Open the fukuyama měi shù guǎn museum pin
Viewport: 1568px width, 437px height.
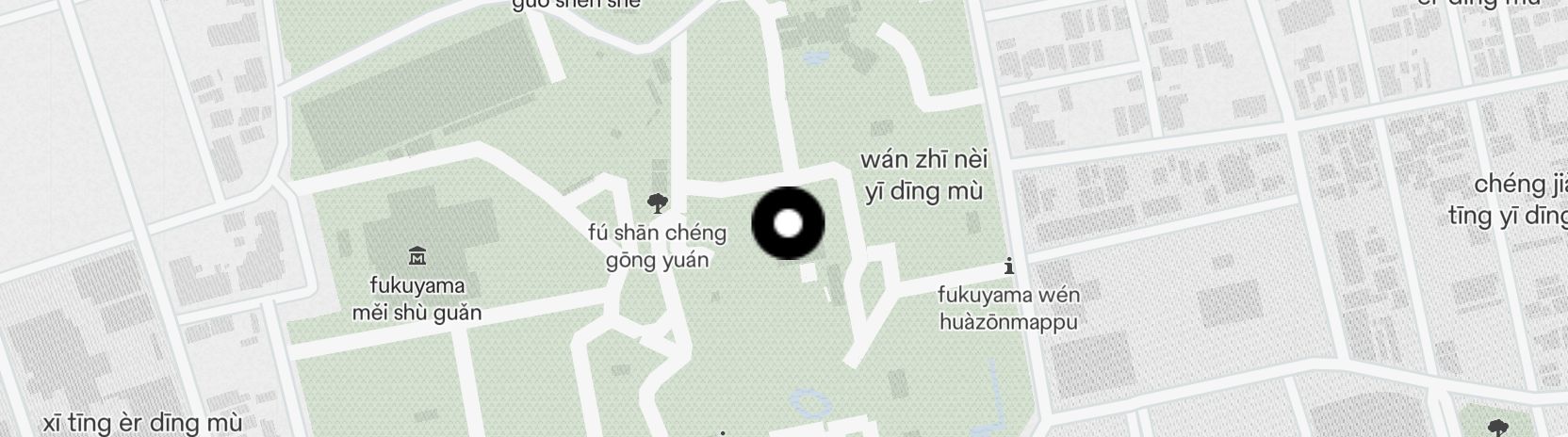pos(416,255)
